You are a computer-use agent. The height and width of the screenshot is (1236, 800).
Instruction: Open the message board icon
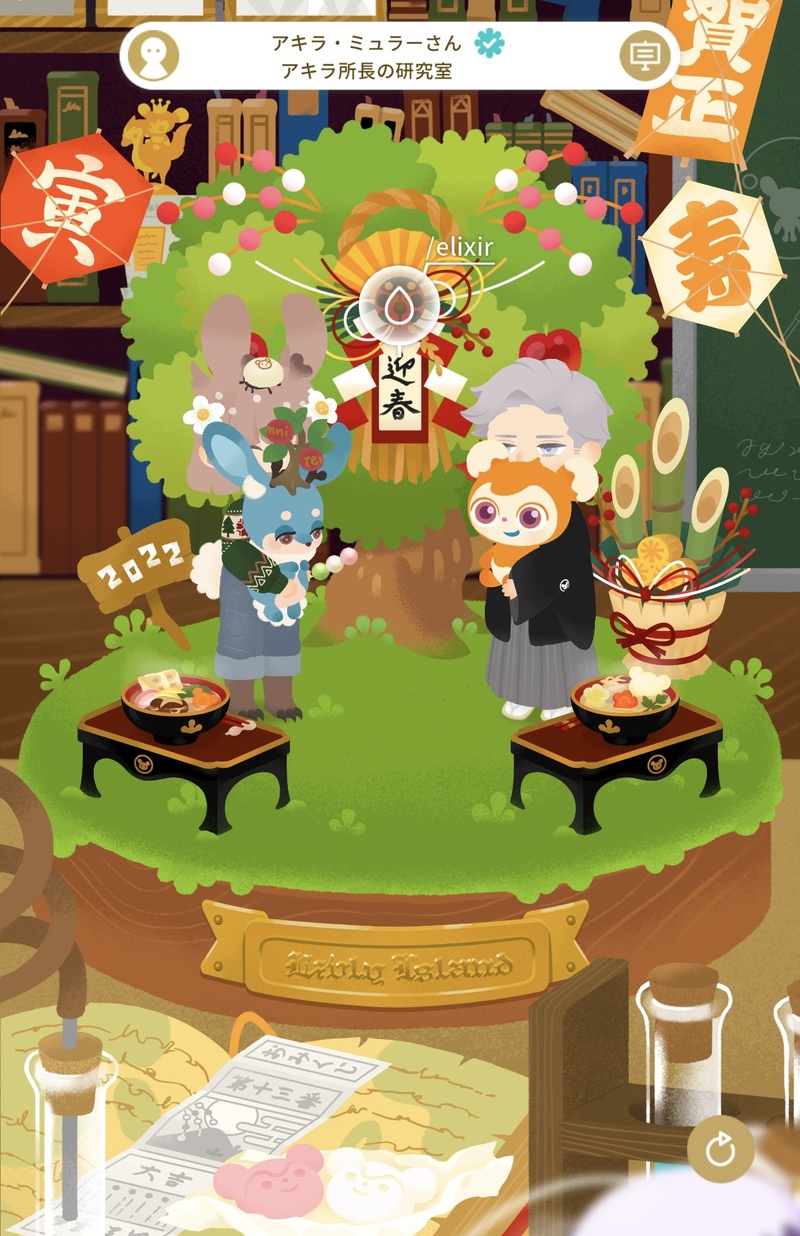tap(643, 56)
